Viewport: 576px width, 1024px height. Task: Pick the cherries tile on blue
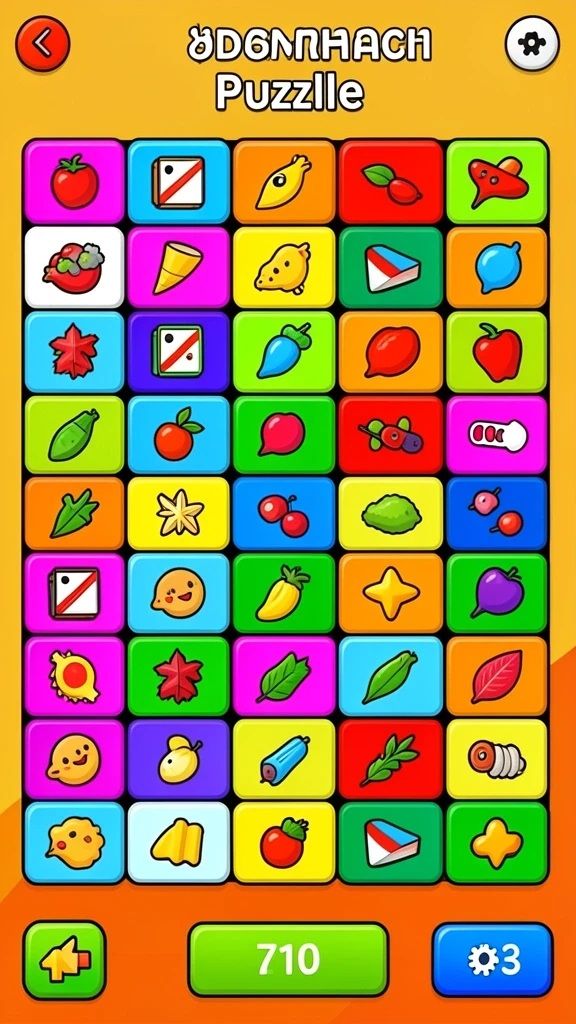[284, 513]
